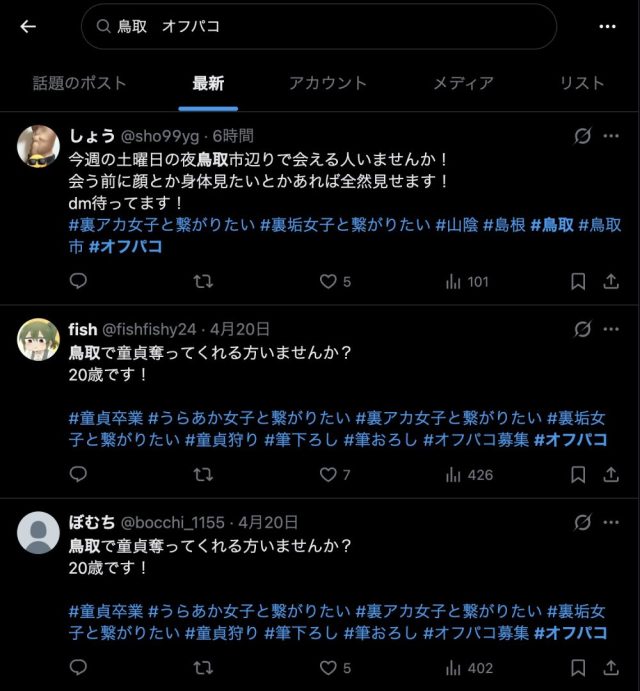The width and height of the screenshot is (640, 691).
Task: Open the three-dot search options menu
Action: [x=607, y=27]
